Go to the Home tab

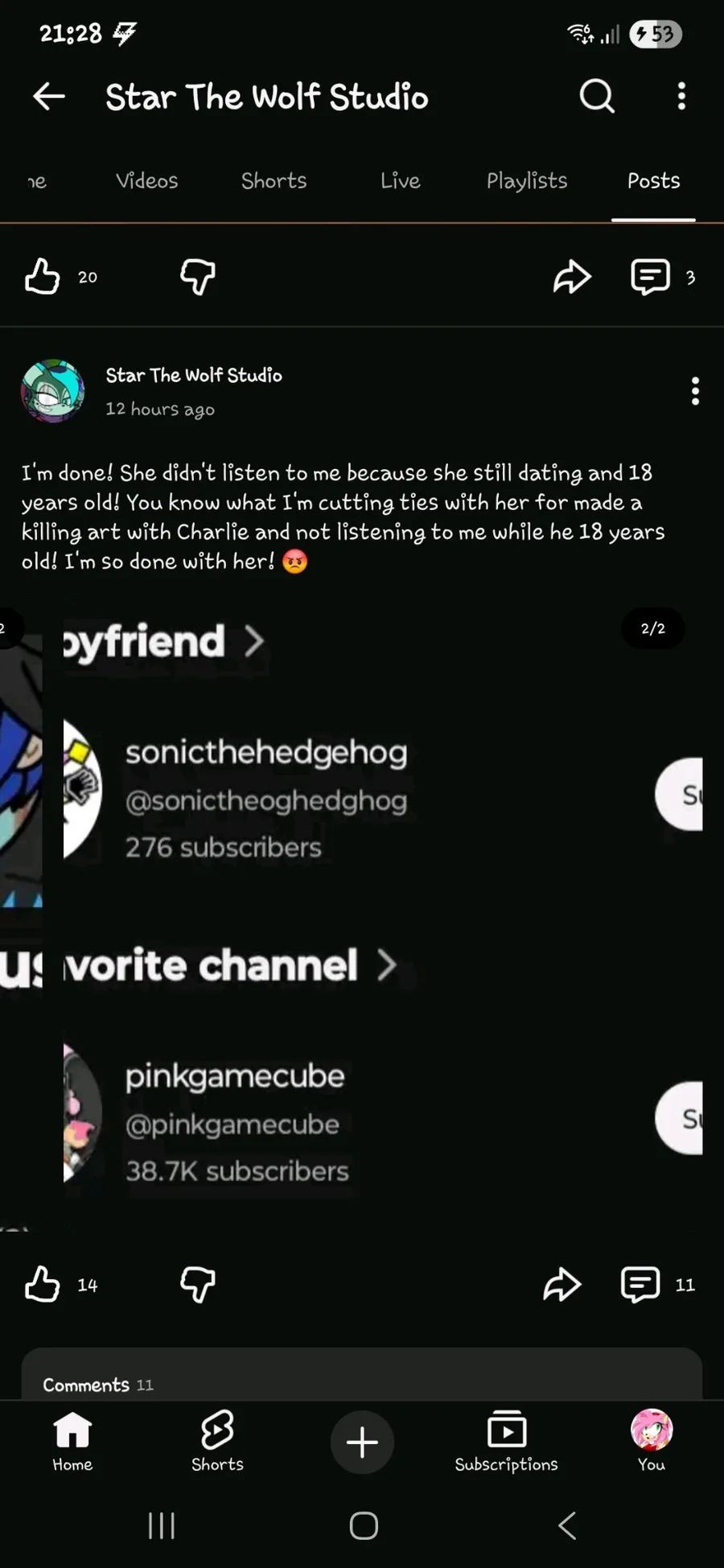coord(72,1441)
